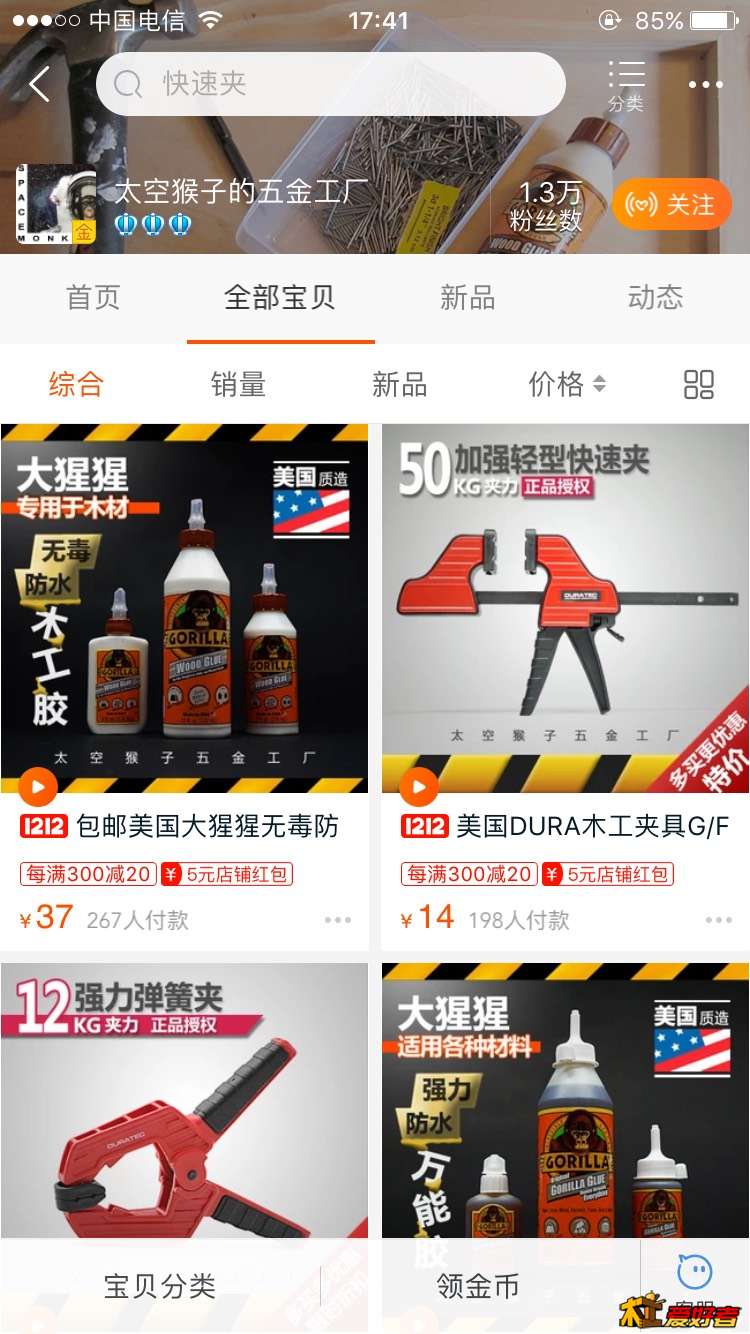The height and width of the screenshot is (1334, 750).
Task: Select the 新品 tab next to 全部宝贝
Action: (467, 297)
